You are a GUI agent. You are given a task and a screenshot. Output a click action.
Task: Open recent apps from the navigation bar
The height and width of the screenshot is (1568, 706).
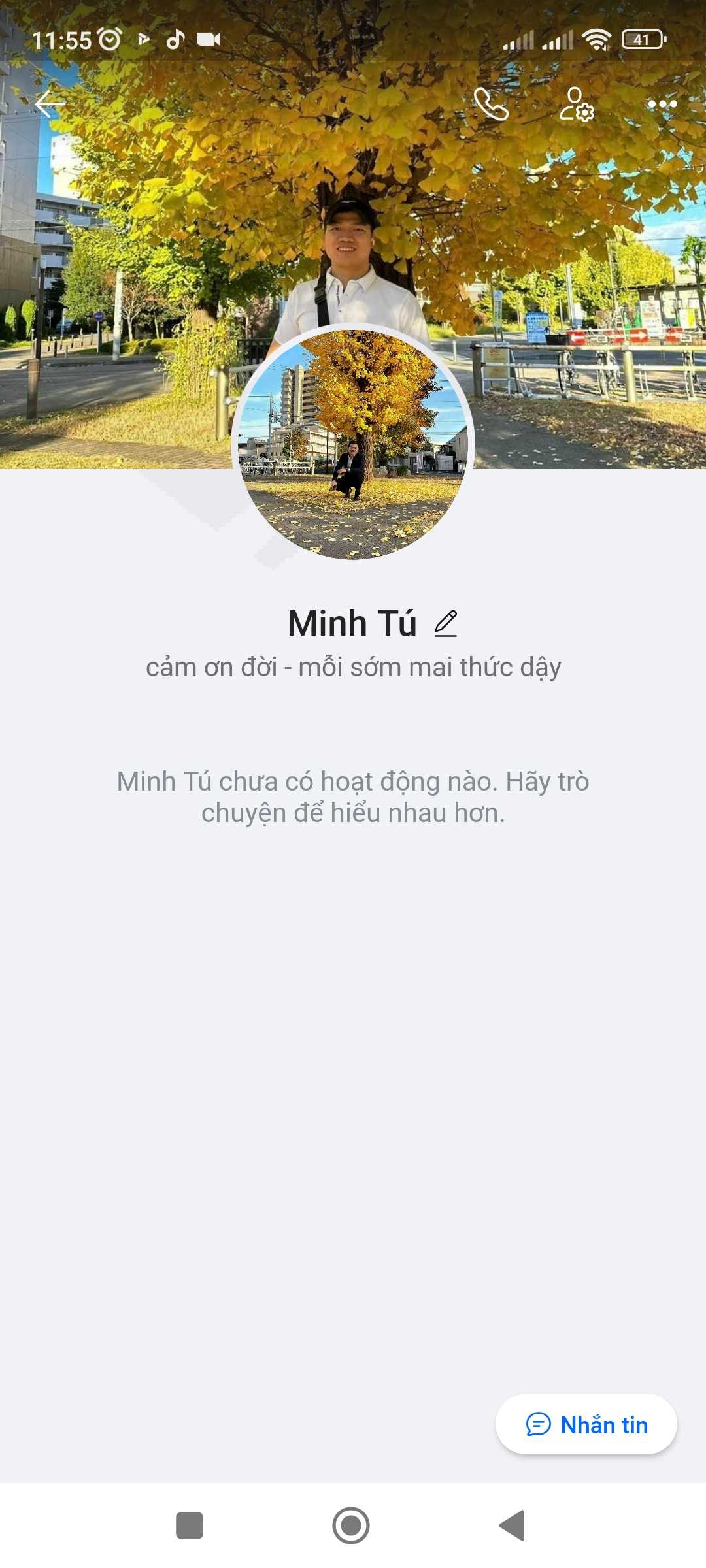point(190,1526)
